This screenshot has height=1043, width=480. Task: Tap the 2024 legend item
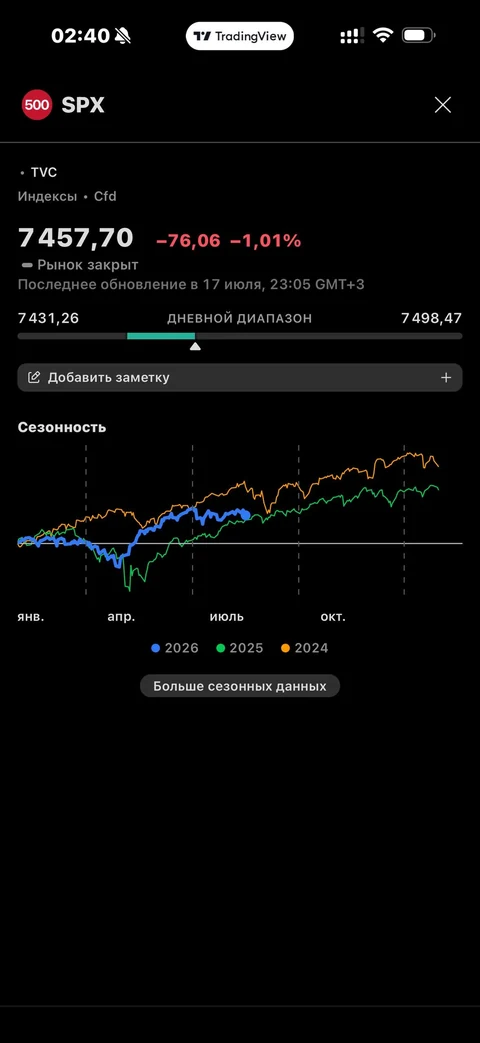click(x=304, y=648)
